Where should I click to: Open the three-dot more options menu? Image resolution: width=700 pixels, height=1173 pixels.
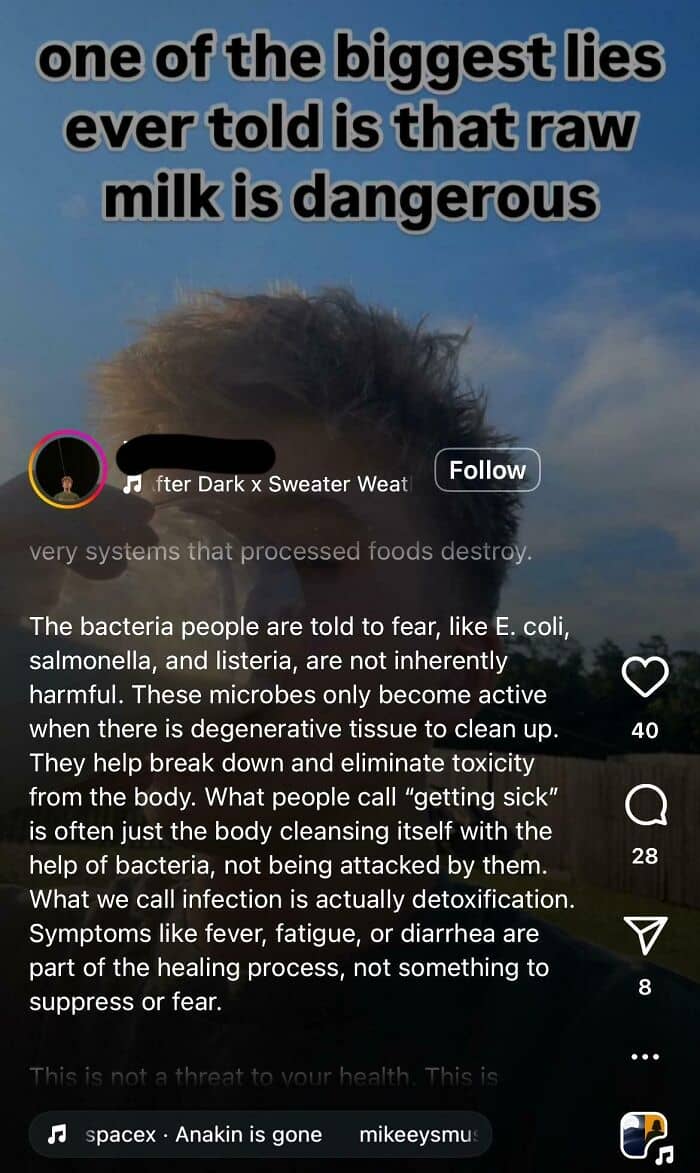pyautogui.click(x=645, y=1056)
